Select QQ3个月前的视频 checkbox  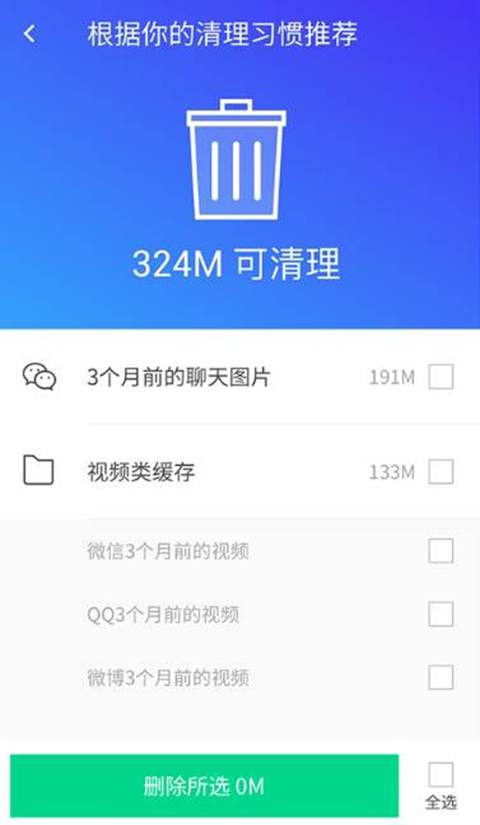pos(441,614)
